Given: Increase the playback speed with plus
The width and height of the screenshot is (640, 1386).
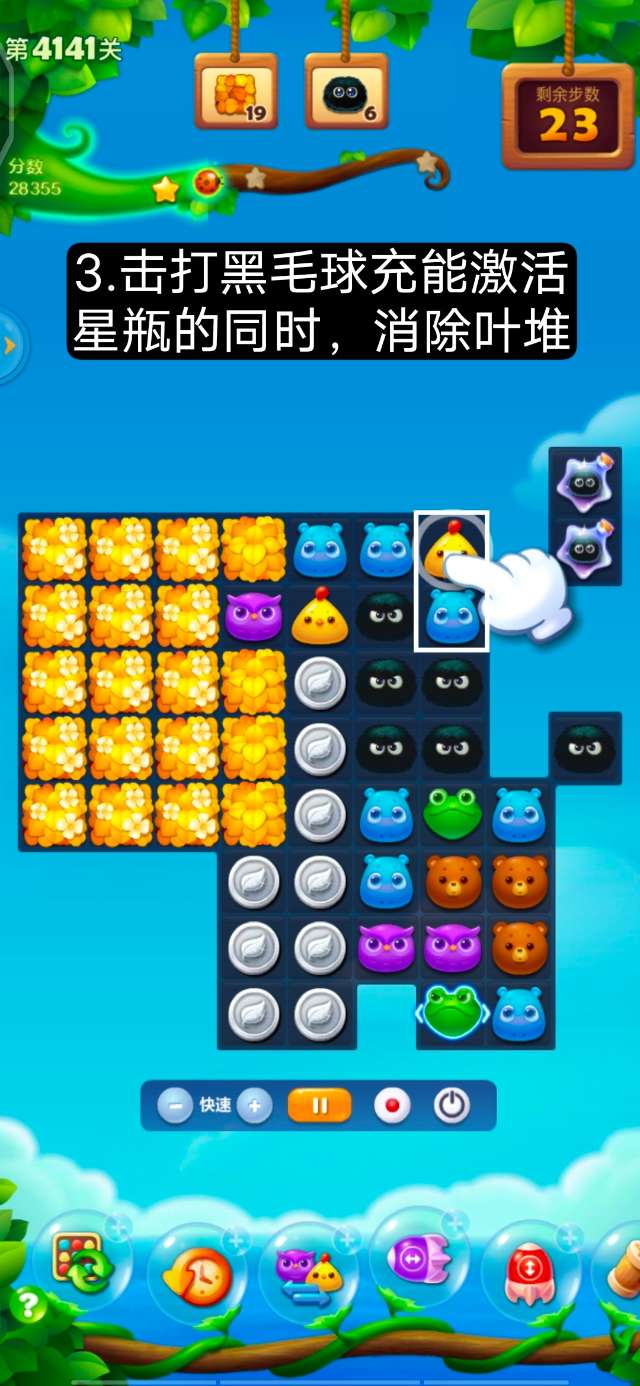Looking at the screenshot, I should tap(254, 1106).
